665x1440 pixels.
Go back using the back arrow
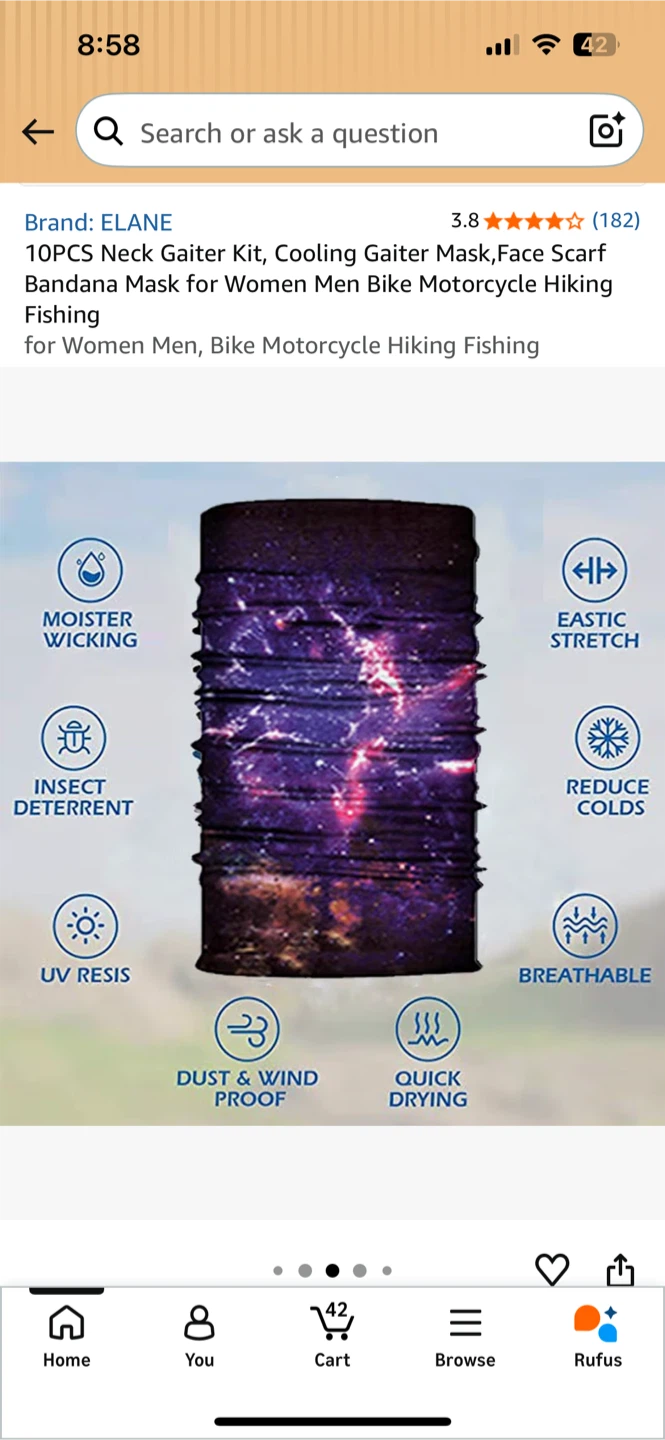pyautogui.click(x=38, y=132)
